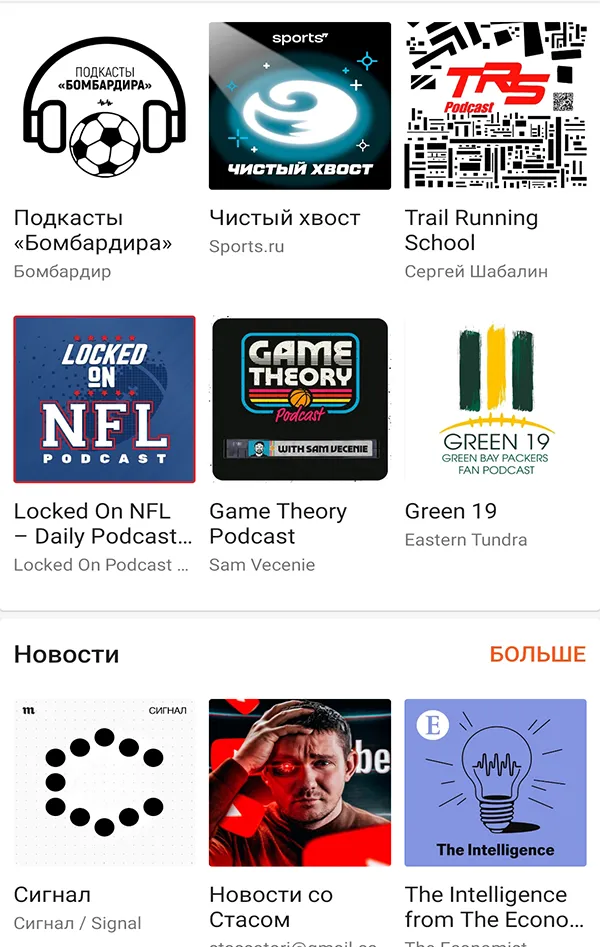Tap БОЛЬШЕ to see more news podcasts
Viewport: 600px width, 947px height.
(537, 655)
